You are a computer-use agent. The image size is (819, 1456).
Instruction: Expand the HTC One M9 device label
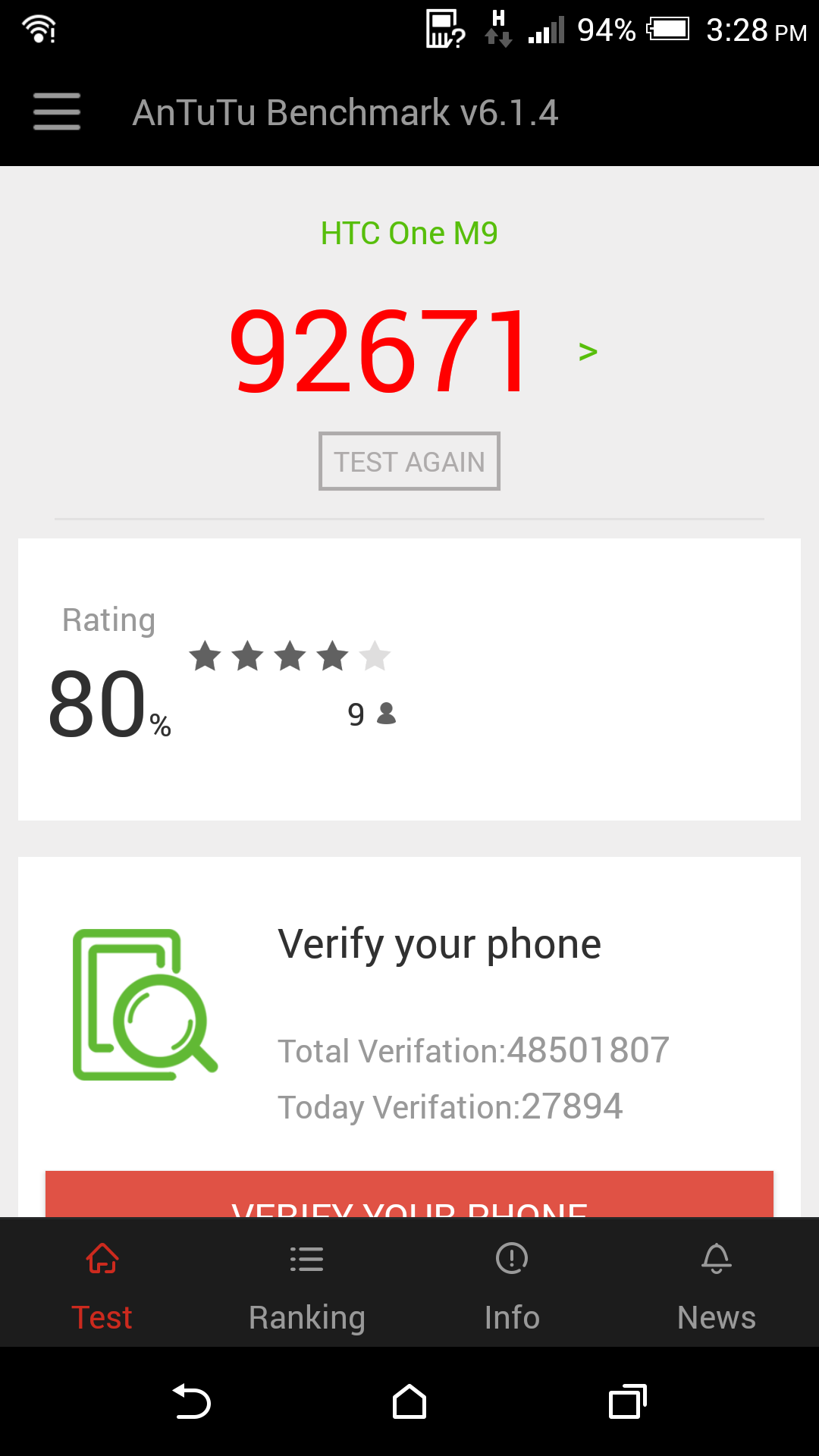point(409,232)
